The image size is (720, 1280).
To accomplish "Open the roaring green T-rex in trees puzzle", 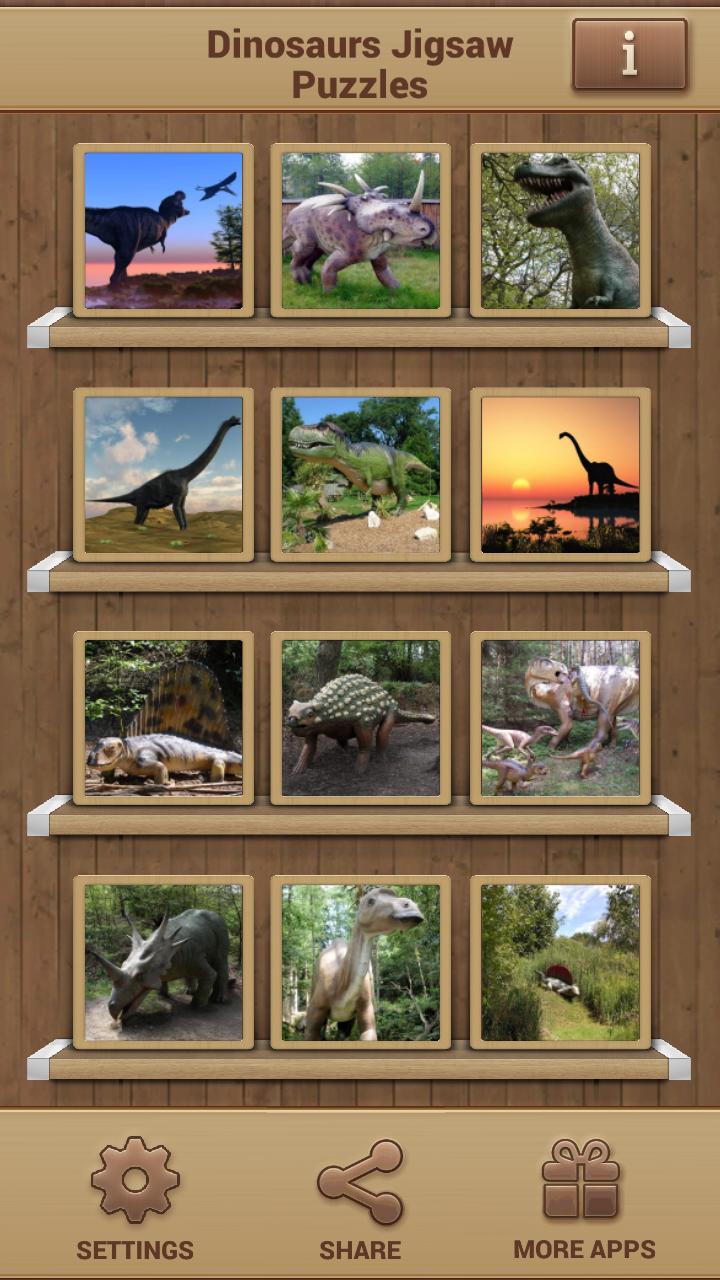I will point(560,231).
